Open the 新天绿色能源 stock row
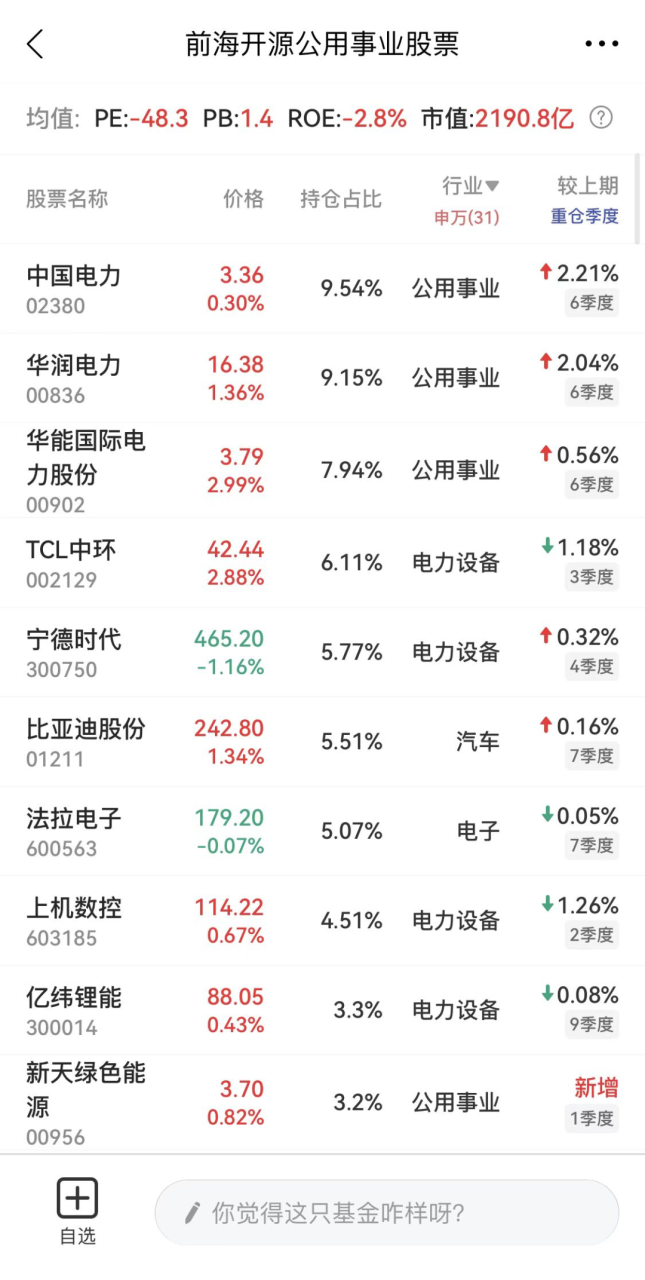This screenshot has width=645, height=1280. point(322,1104)
